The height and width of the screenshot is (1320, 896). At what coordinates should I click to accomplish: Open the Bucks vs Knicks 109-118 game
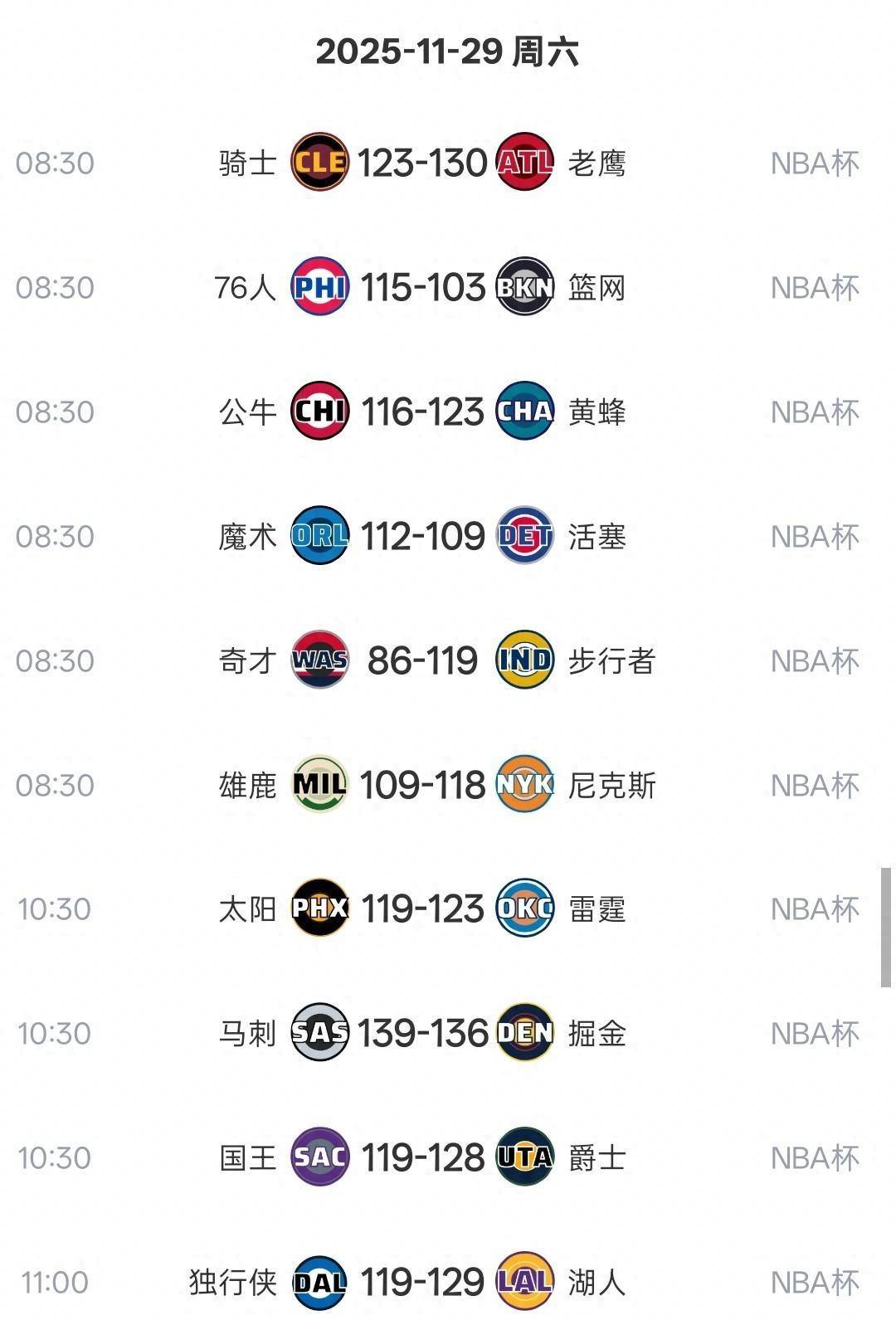tap(422, 785)
